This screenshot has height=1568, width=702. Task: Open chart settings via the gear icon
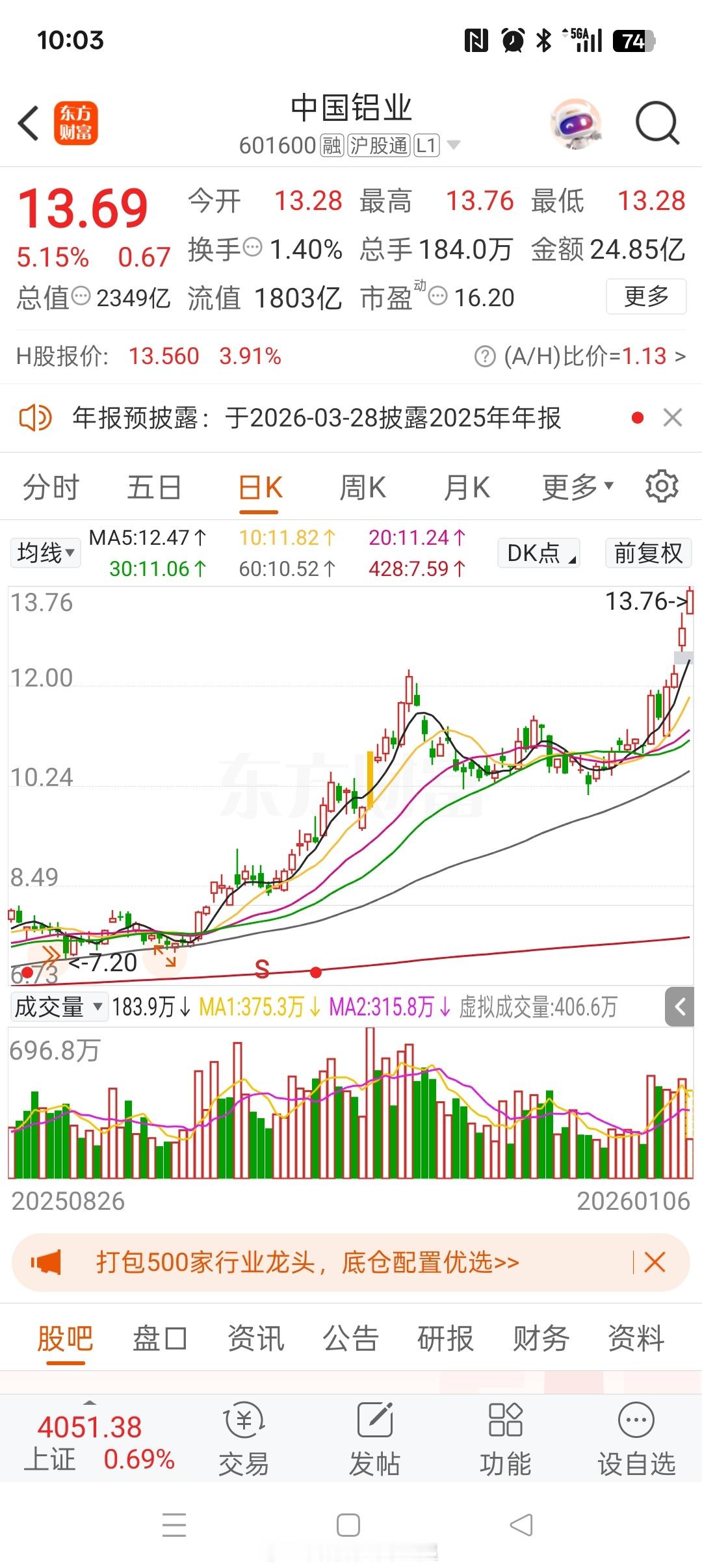[662, 486]
